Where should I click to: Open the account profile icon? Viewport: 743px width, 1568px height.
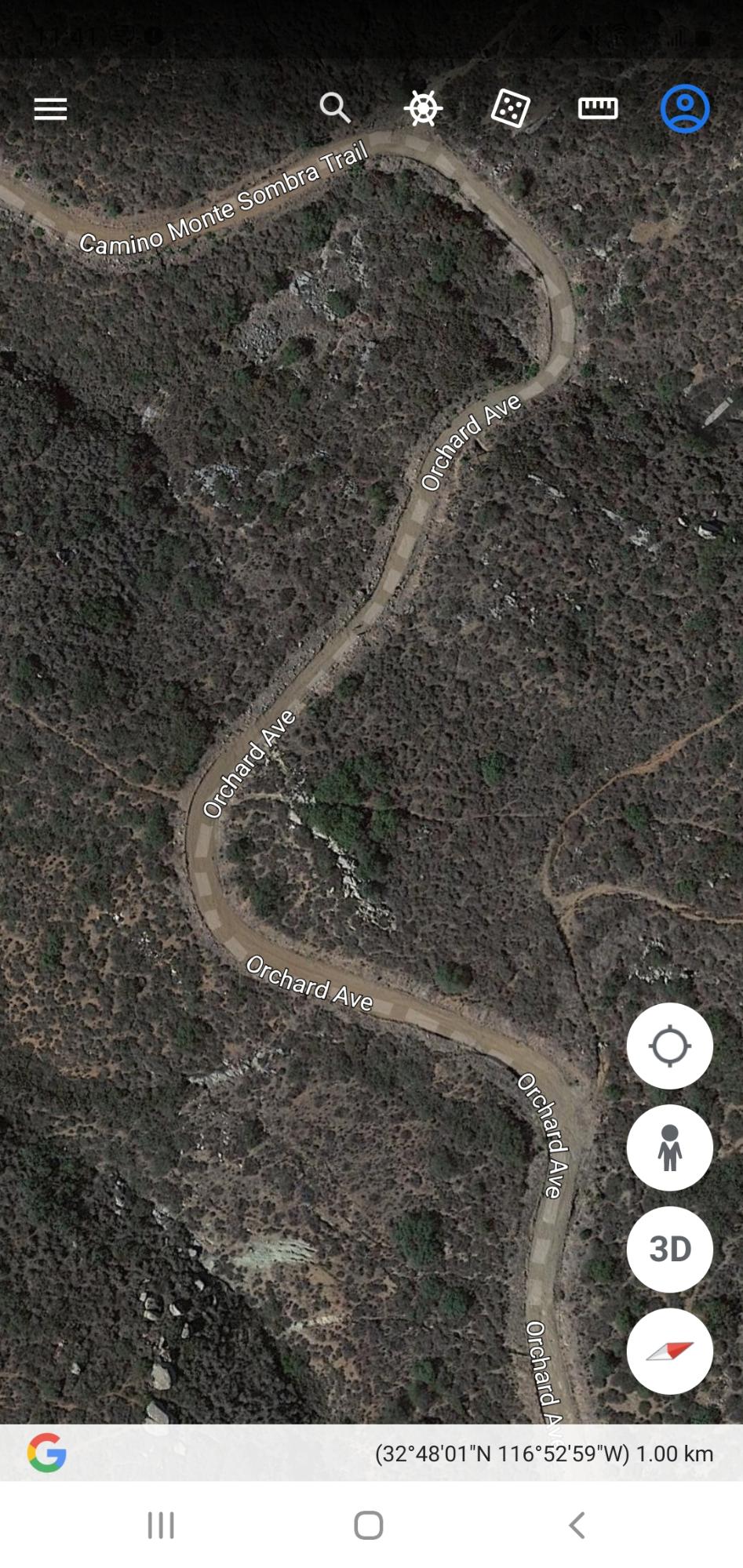pyautogui.click(x=685, y=108)
